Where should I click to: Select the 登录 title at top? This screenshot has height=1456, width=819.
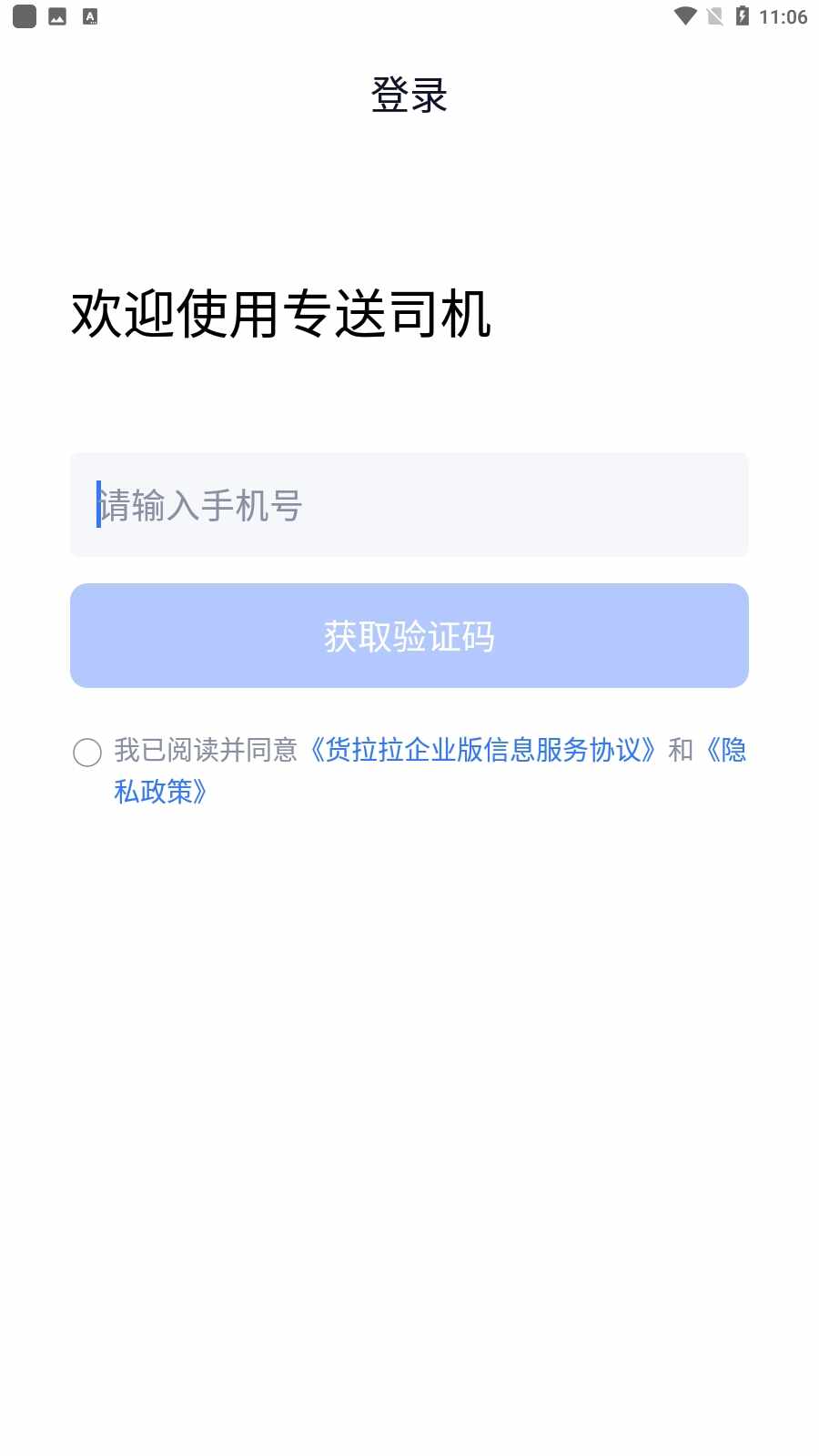409,94
